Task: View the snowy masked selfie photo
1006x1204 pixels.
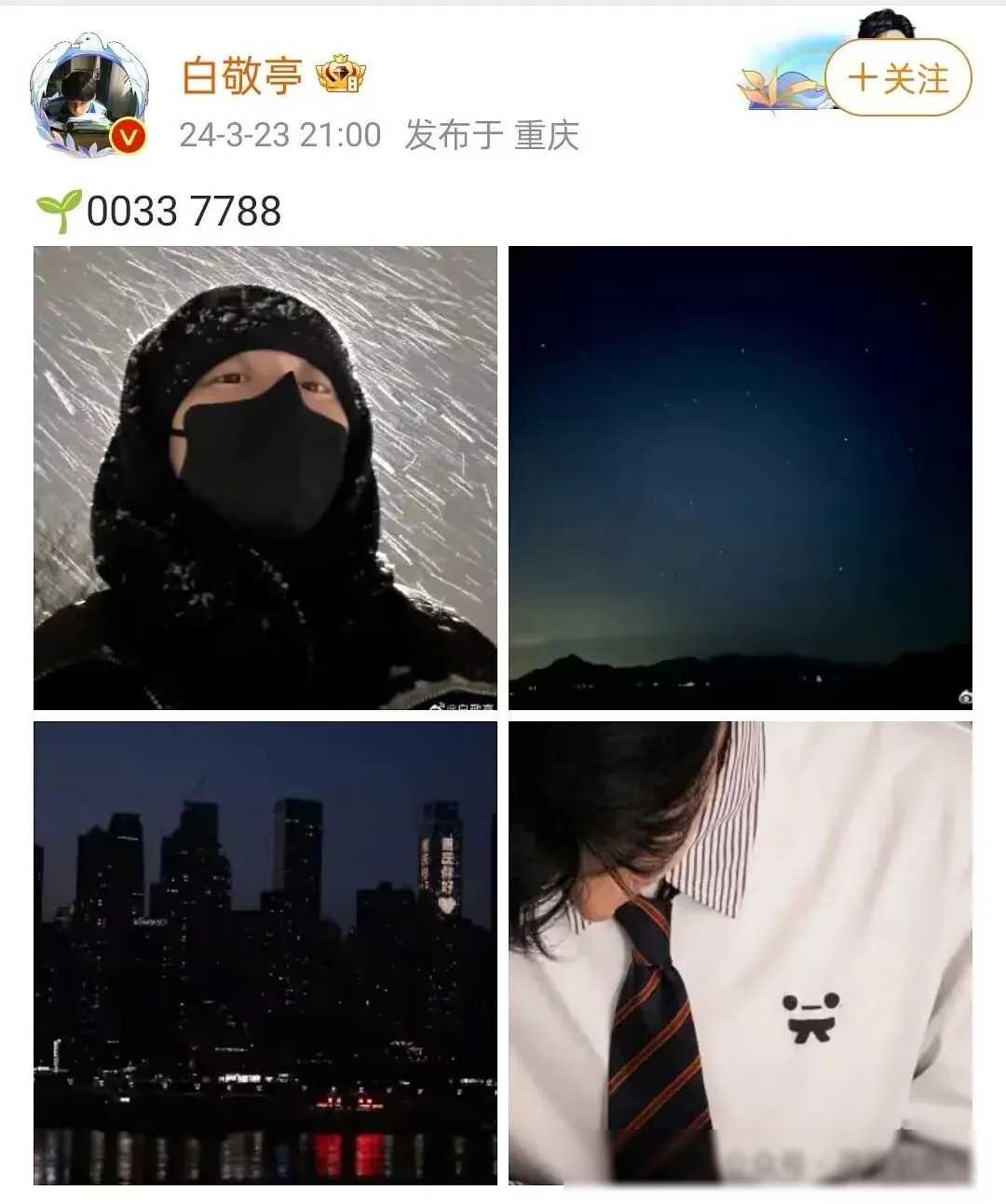Action: pyautogui.click(x=265, y=478)
